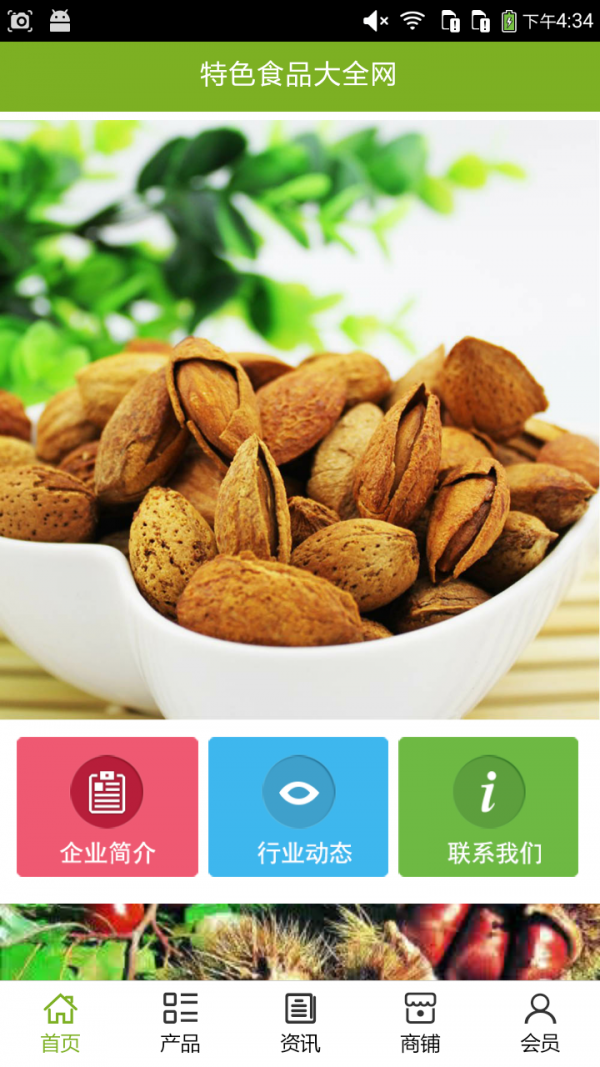Switch to the 资讯 news tab

click(300, 1023)
